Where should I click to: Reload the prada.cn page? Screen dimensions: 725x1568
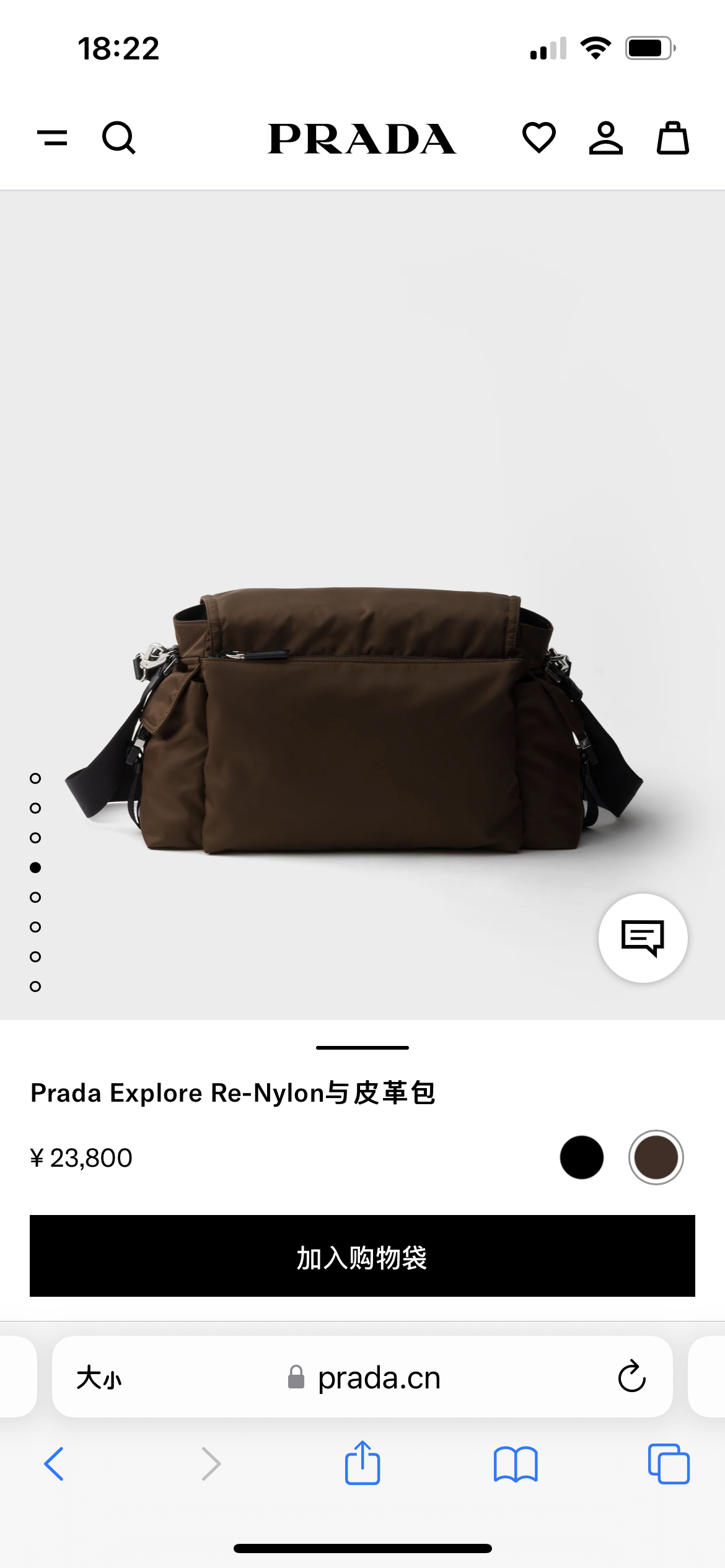[631, 1377]
